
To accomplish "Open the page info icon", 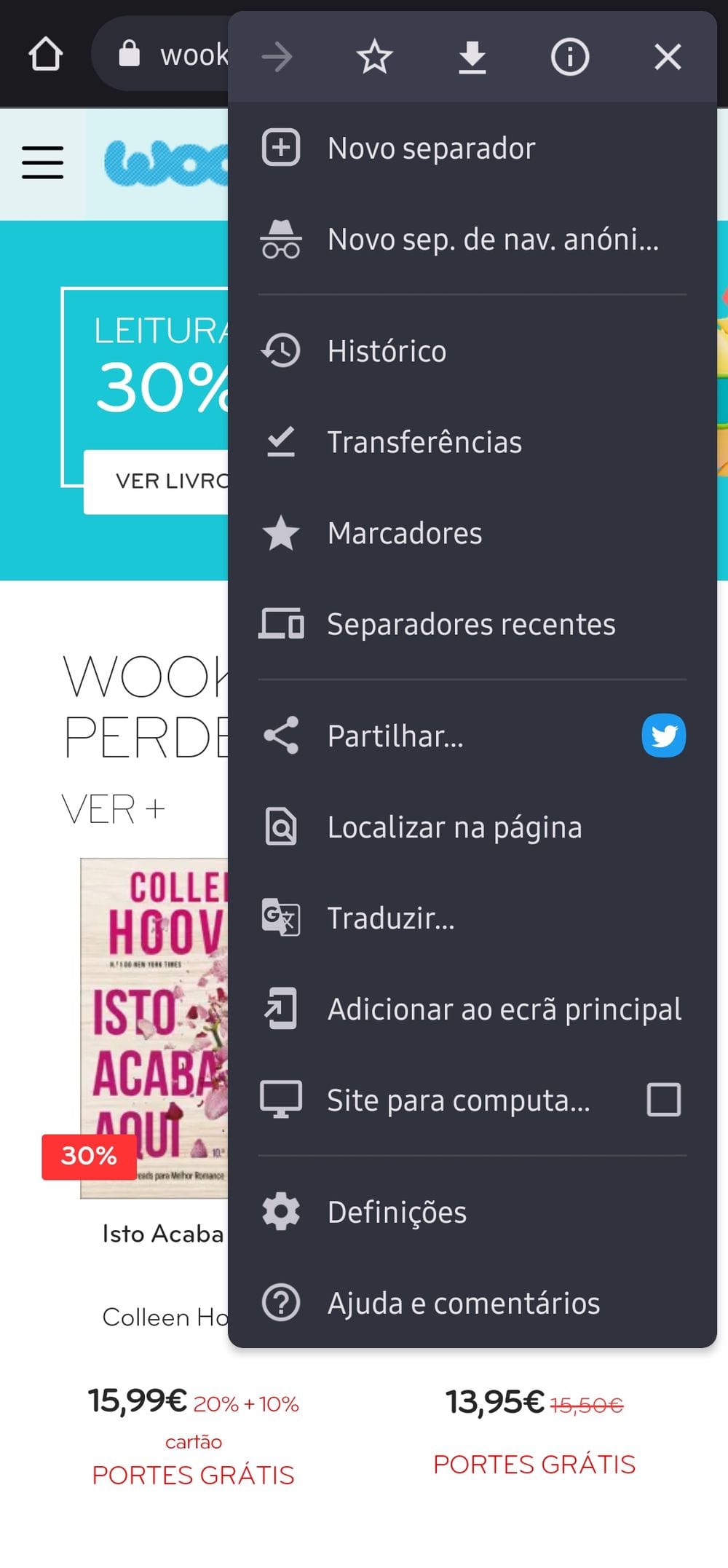I will point(569,57).
